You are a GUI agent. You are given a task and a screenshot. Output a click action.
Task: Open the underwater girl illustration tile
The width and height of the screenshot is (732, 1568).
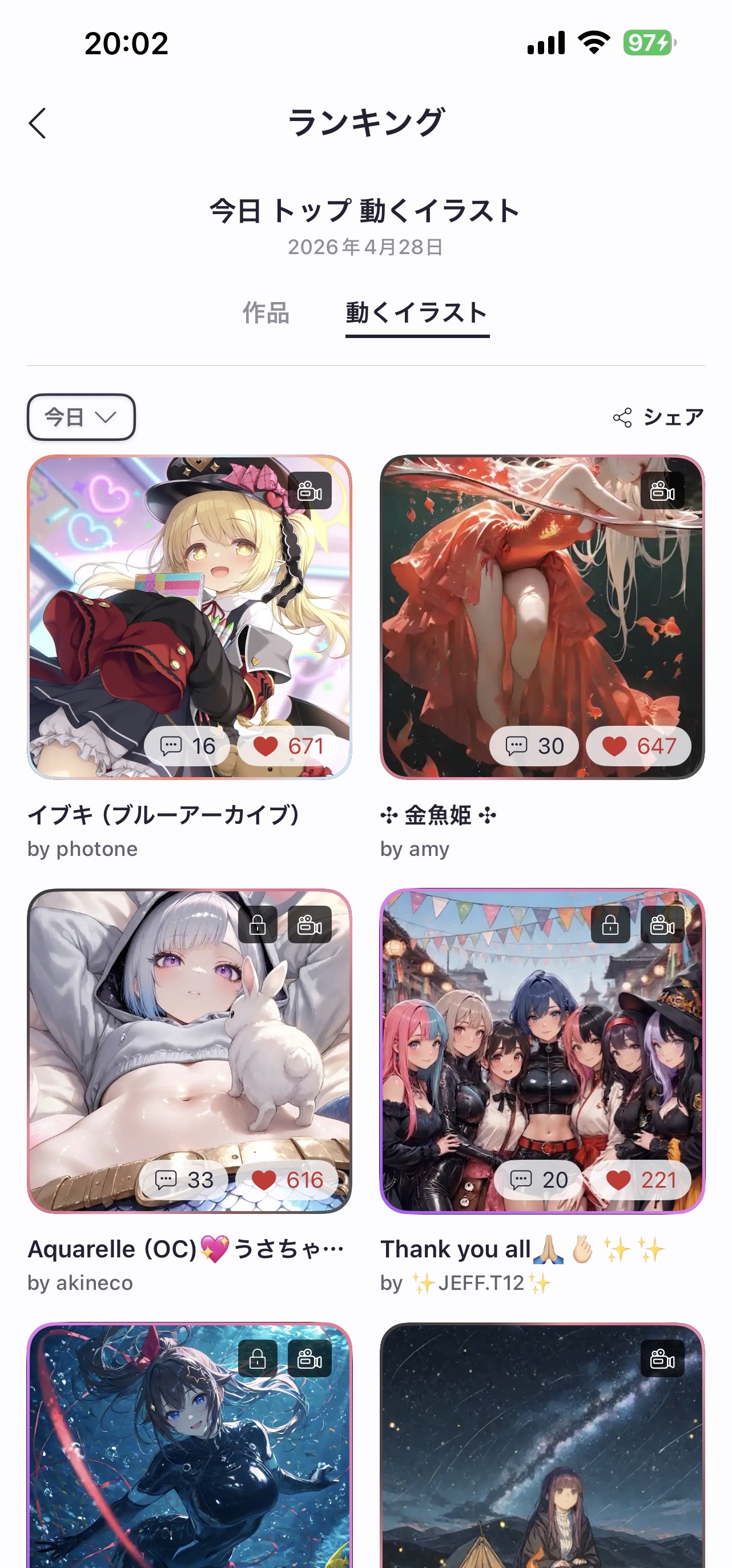[x=189, y=1445]
